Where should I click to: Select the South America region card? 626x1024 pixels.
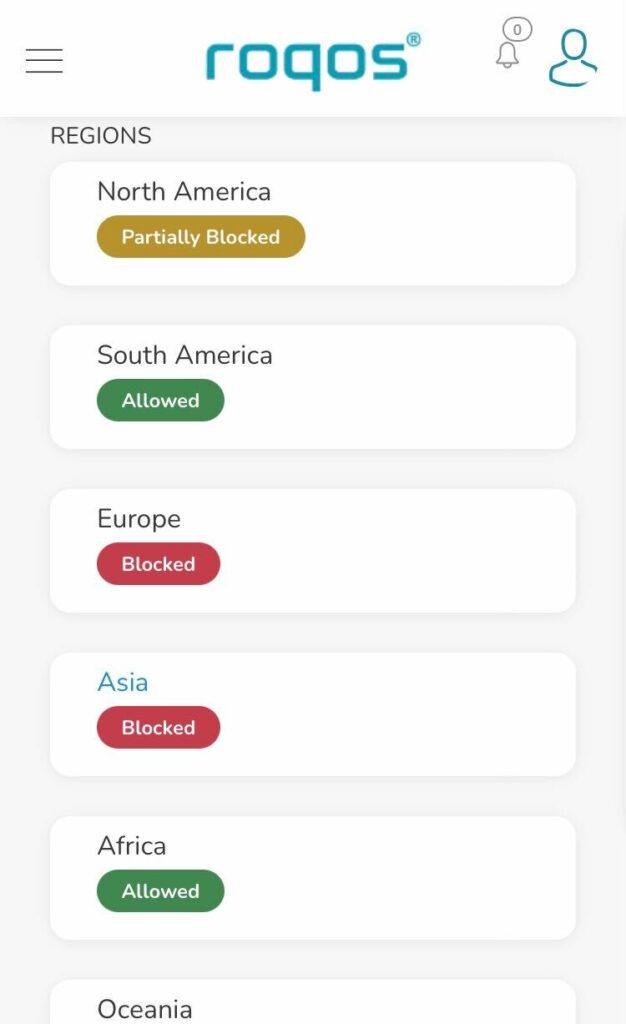point(313,387)
